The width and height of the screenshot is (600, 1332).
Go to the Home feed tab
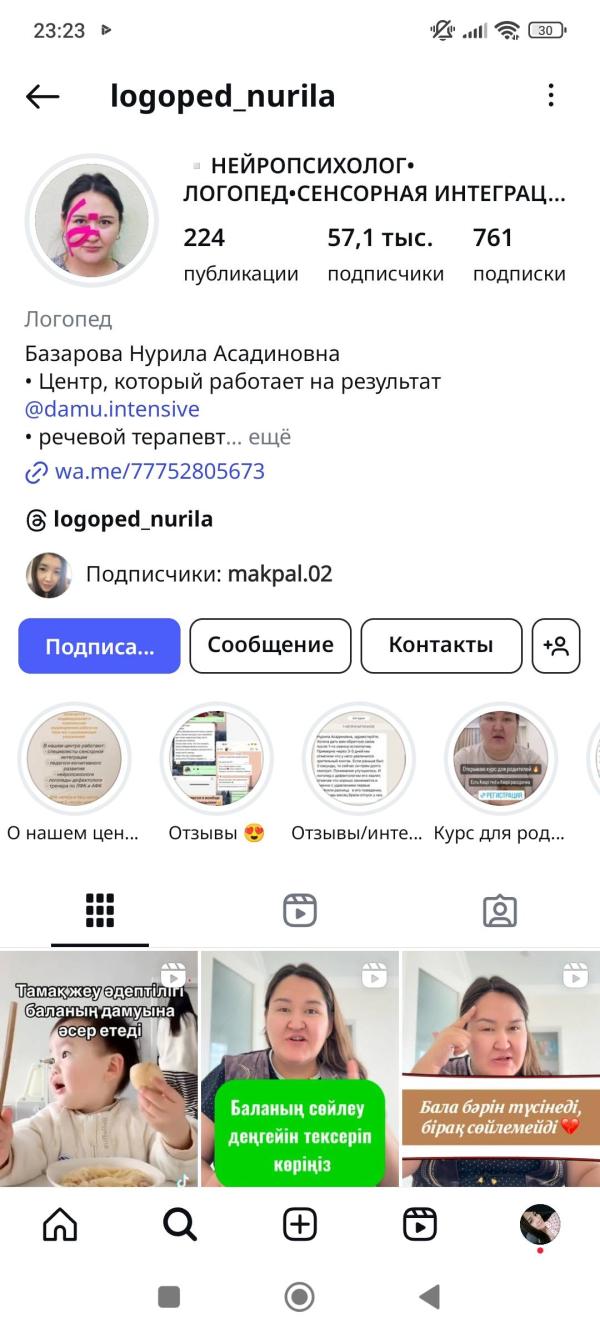[x=60, y=1224]
